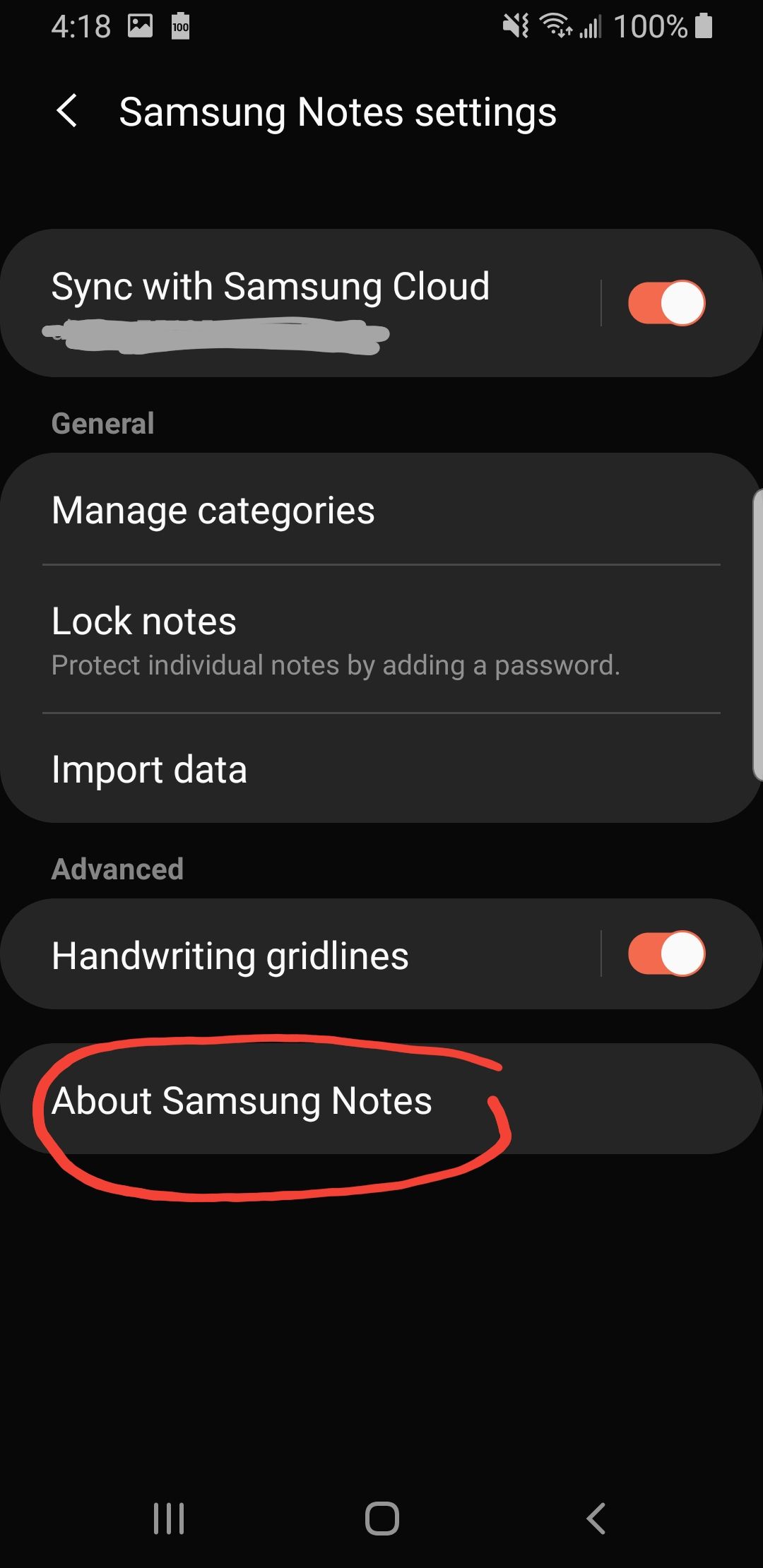
Task: Select Import data
Action: click(381, 769)
